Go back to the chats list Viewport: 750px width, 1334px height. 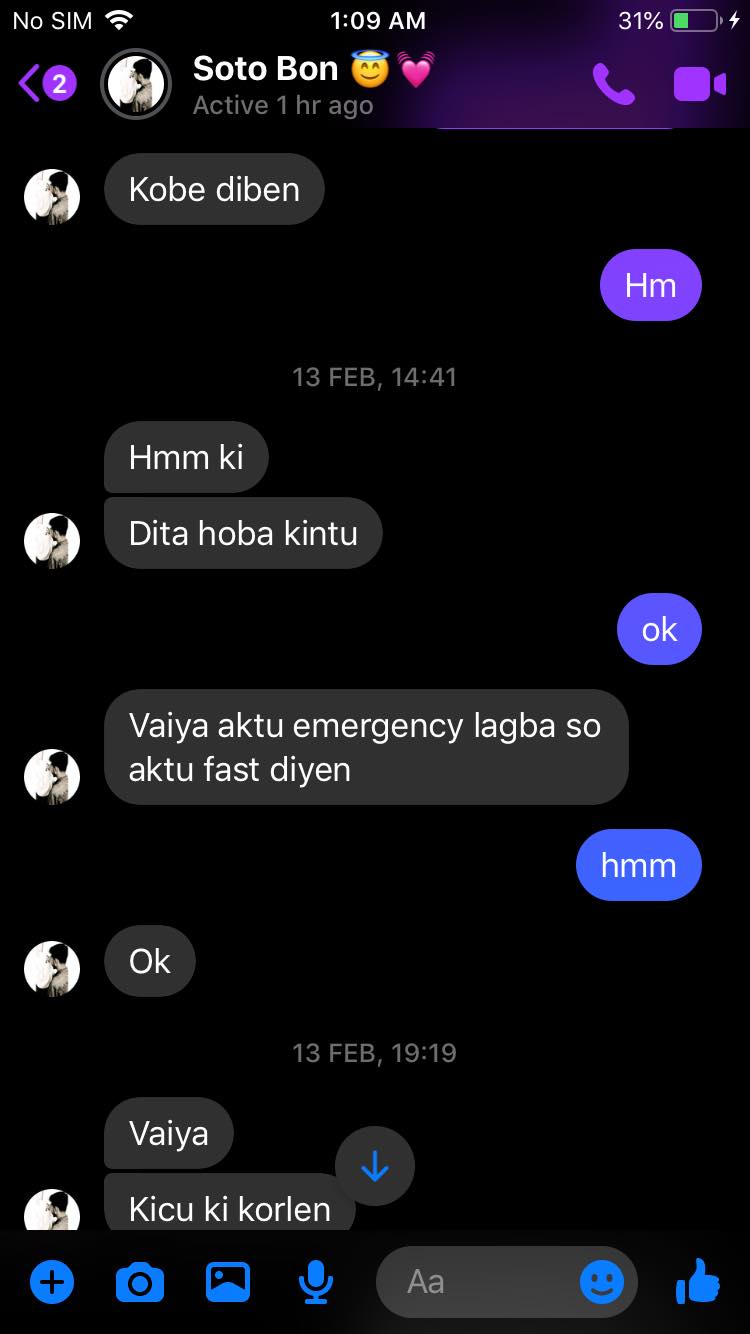(45, 84)
